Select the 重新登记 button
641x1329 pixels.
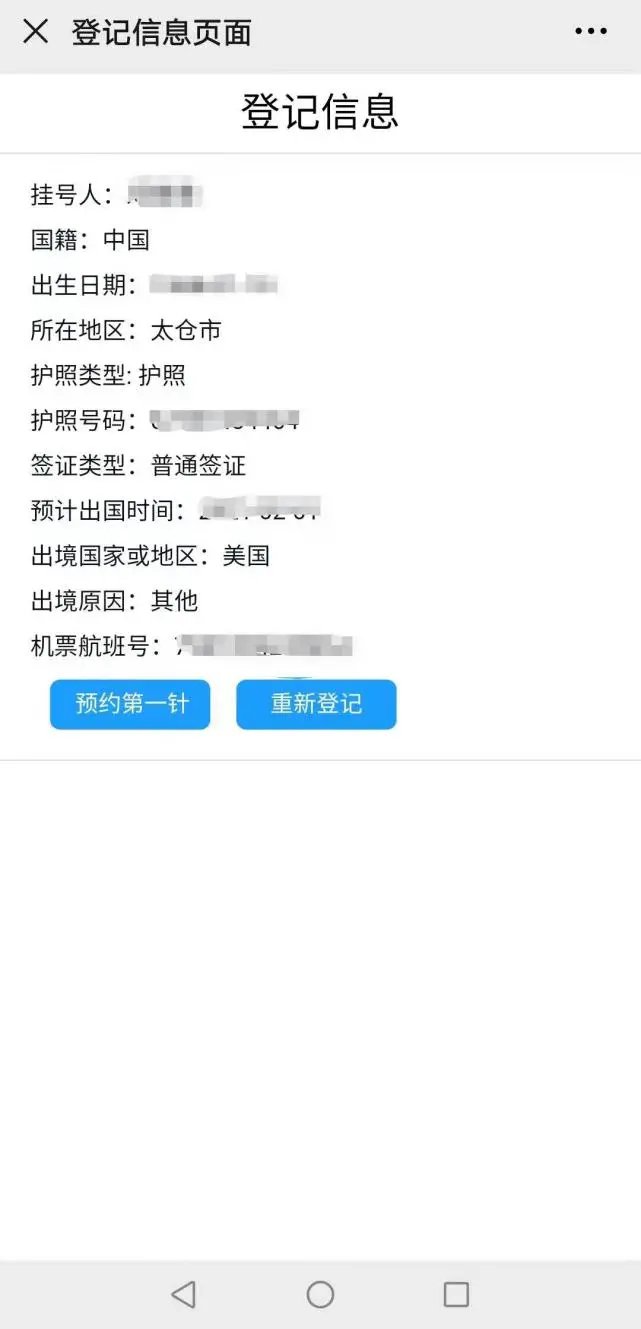[x=316, y=704]
